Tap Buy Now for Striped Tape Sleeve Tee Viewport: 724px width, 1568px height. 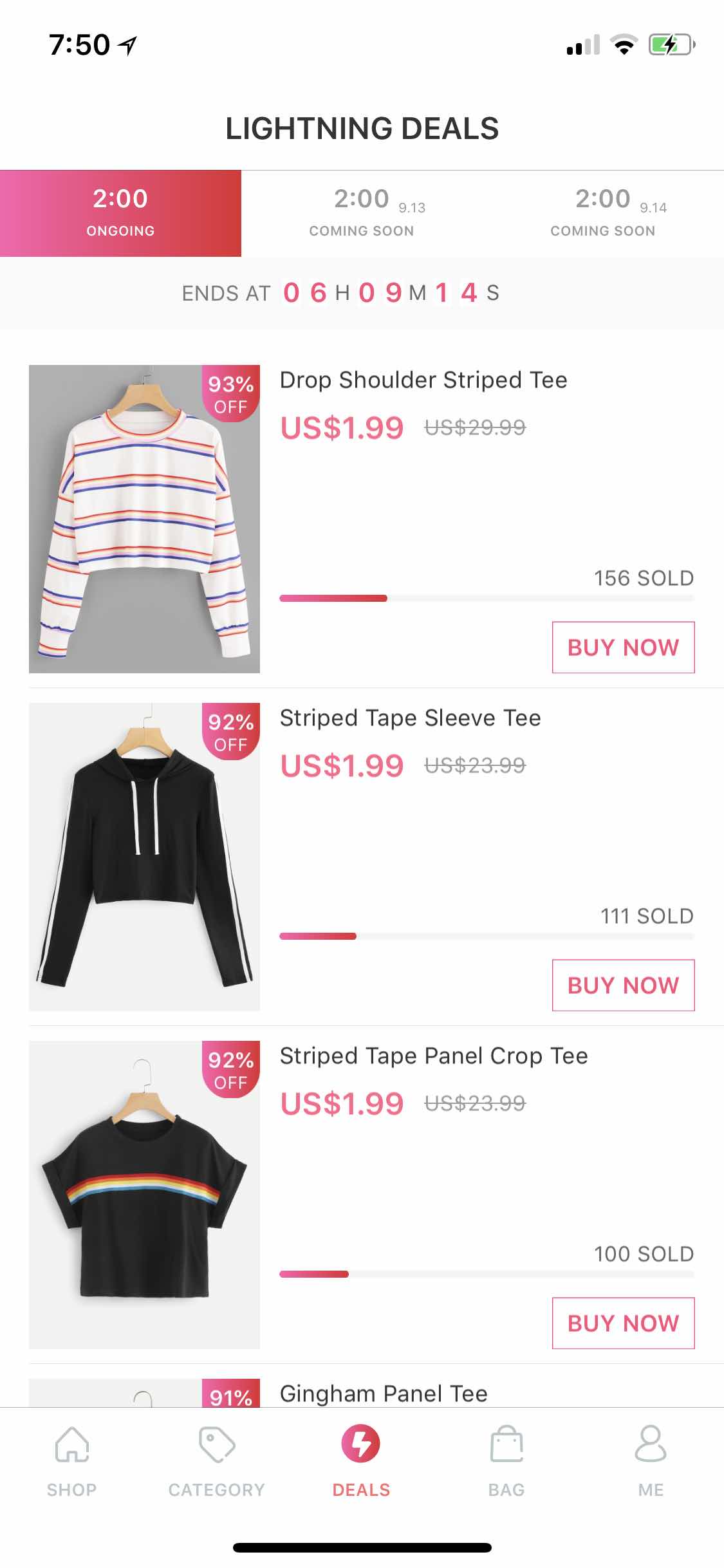pos(623,985)
